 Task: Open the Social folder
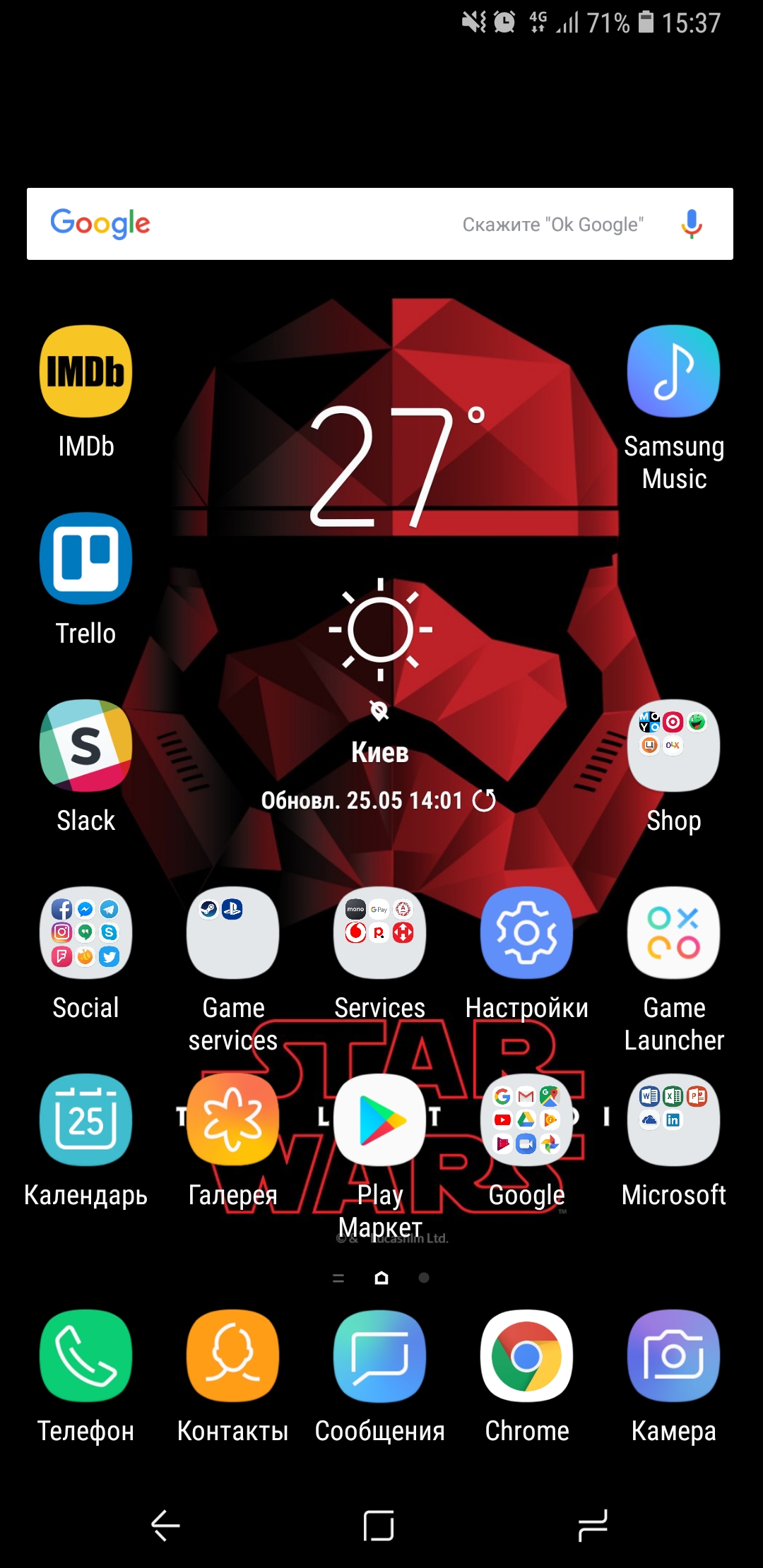(x=85, y=933)
